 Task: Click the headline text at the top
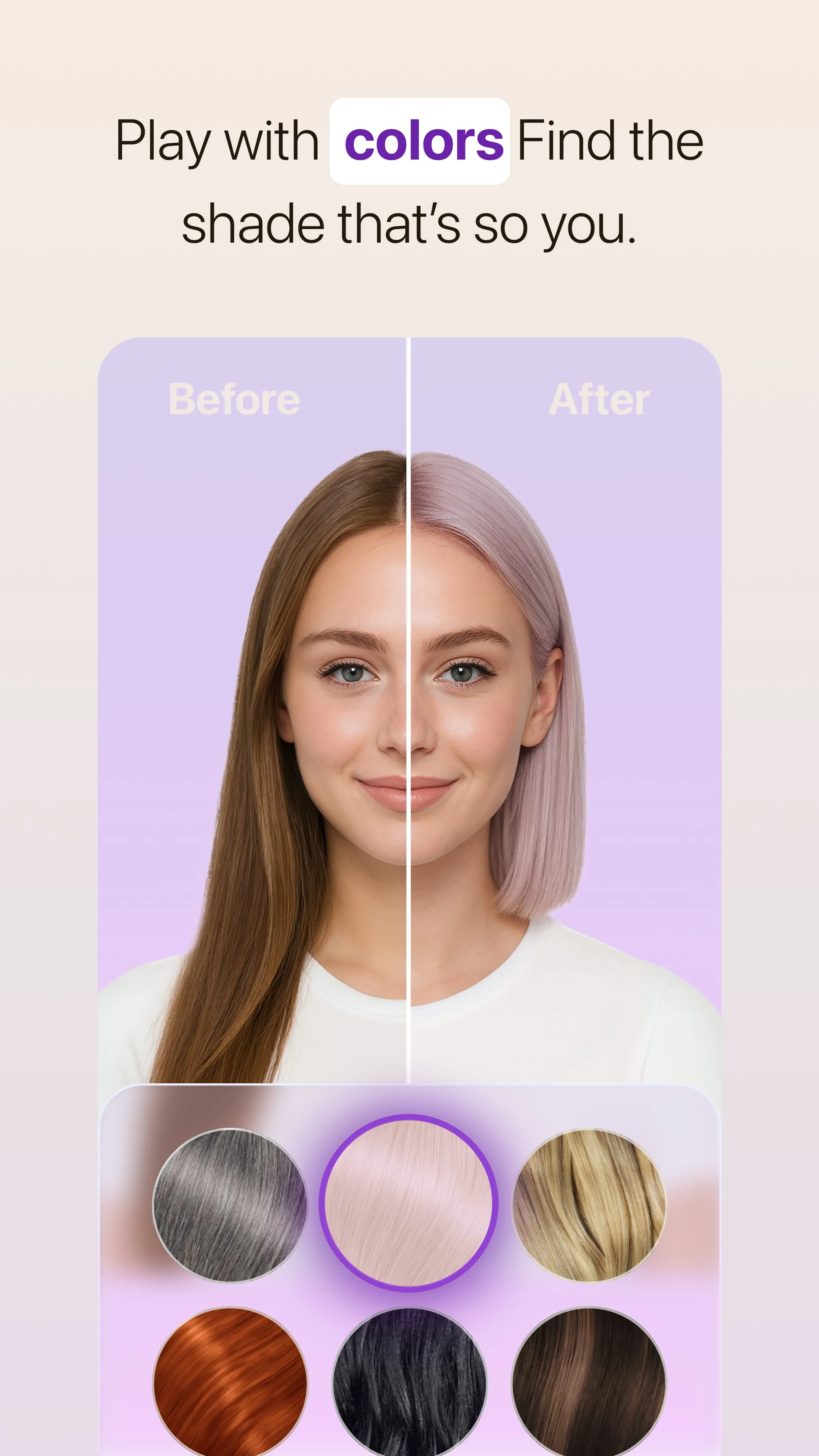click(409, 181)
